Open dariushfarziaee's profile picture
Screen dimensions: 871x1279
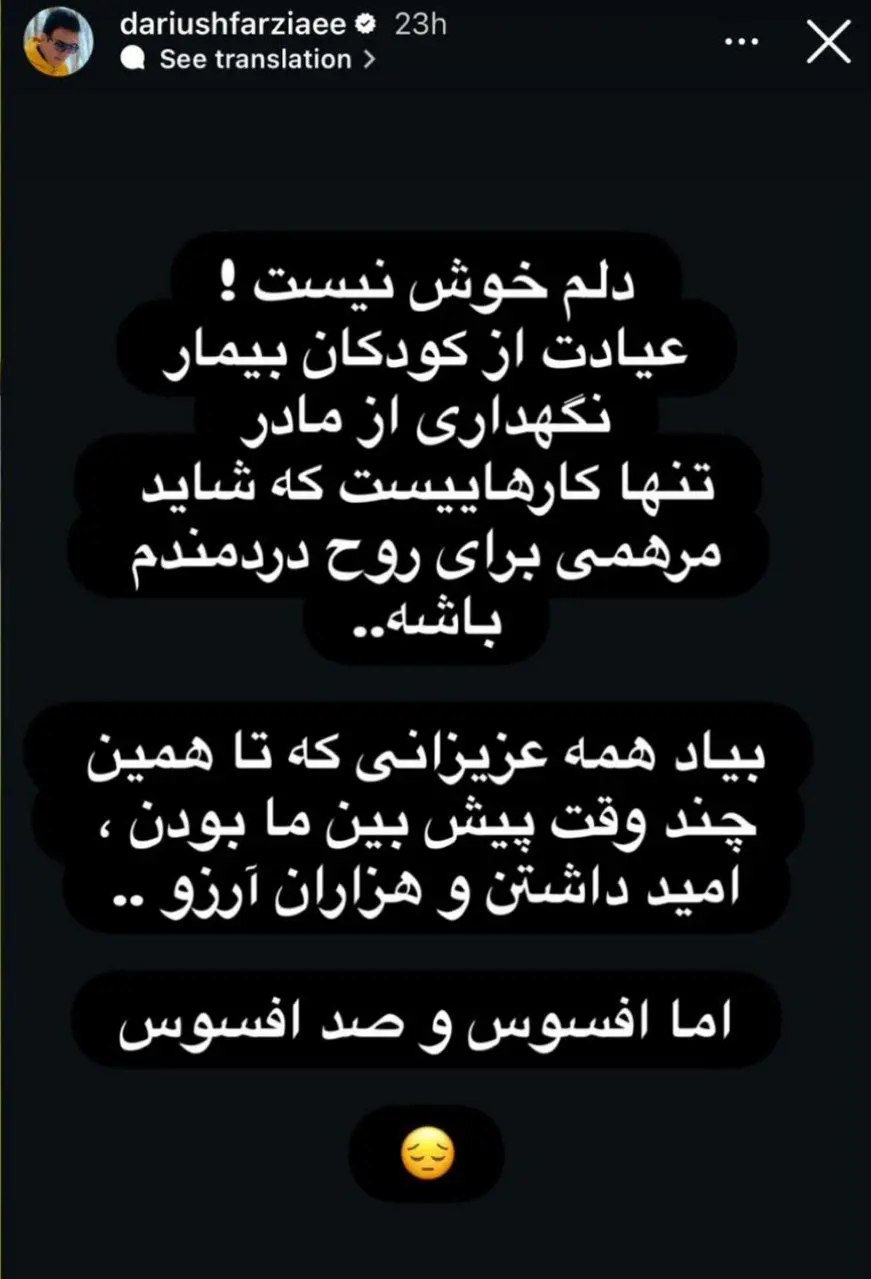coord(59,43)
